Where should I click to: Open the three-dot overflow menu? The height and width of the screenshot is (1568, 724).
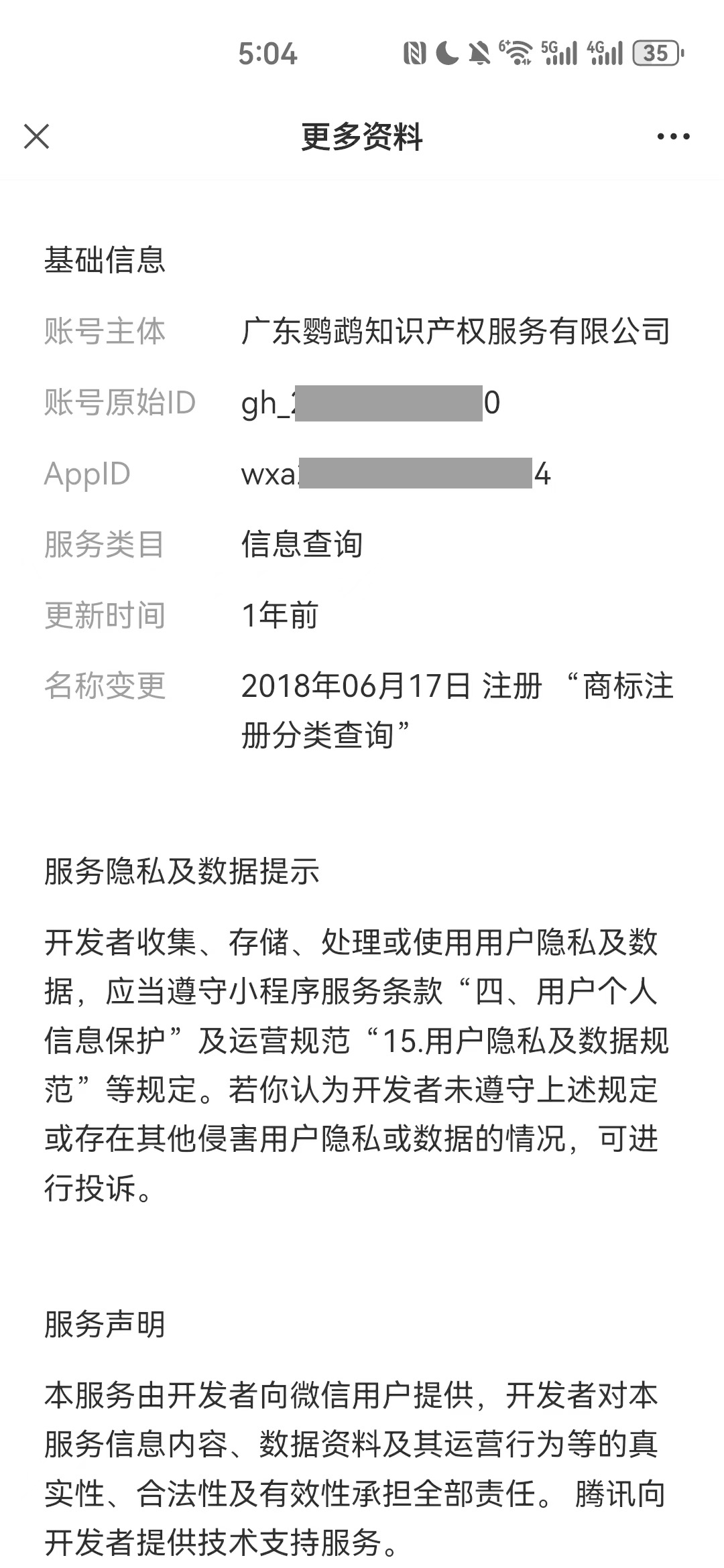(x=673, y=137)
